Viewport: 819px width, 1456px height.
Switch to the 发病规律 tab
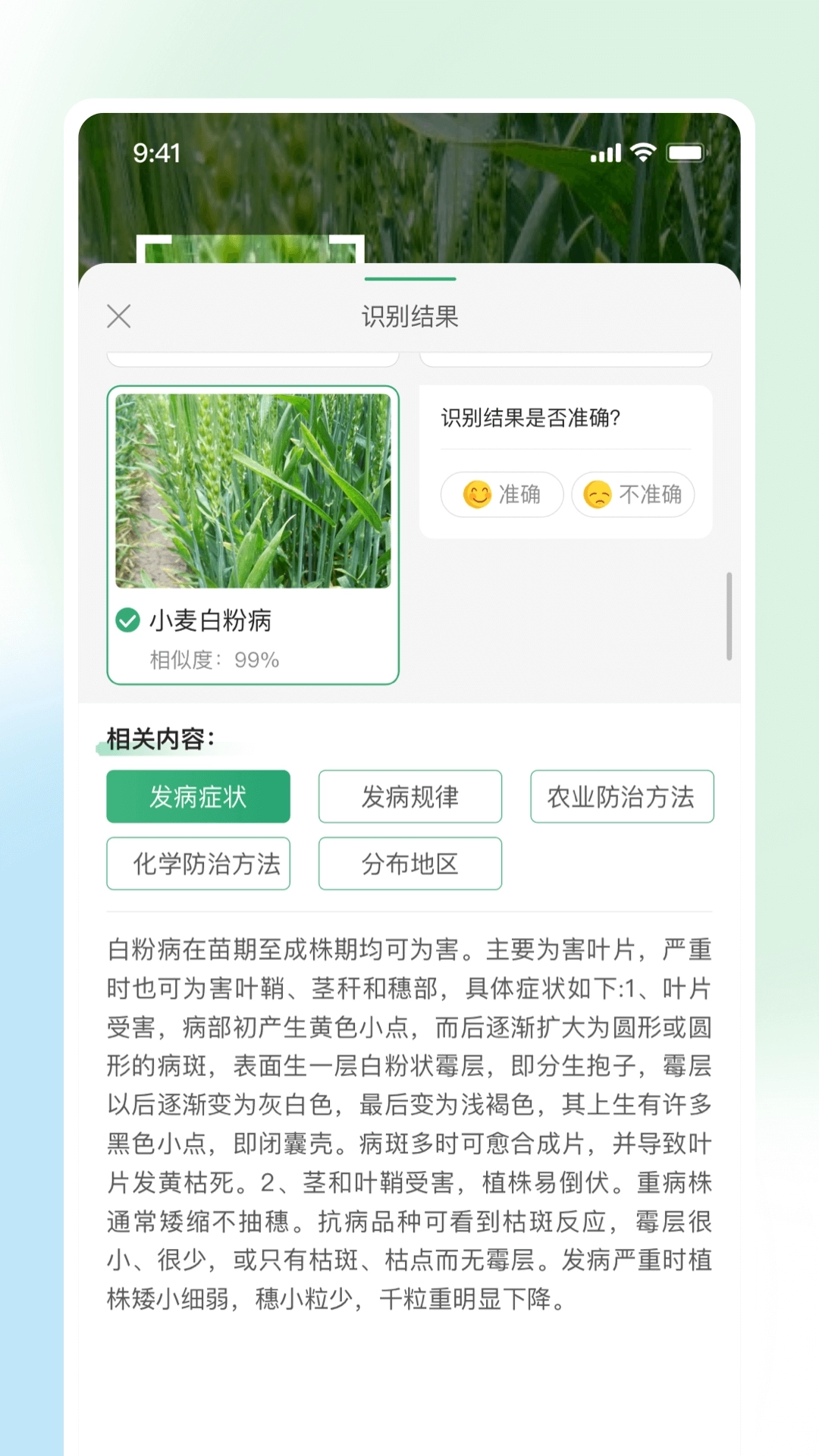410,796
